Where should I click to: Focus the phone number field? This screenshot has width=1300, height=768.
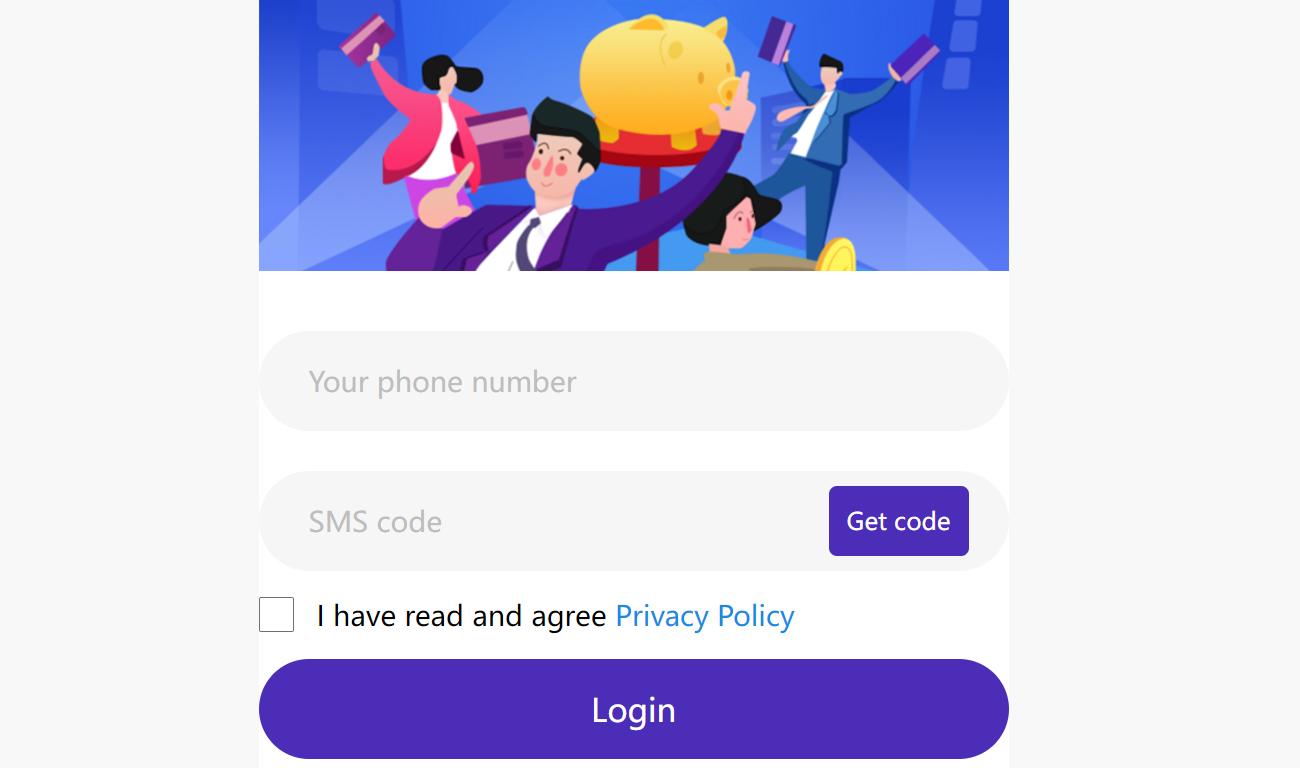[x=633, y=381]
